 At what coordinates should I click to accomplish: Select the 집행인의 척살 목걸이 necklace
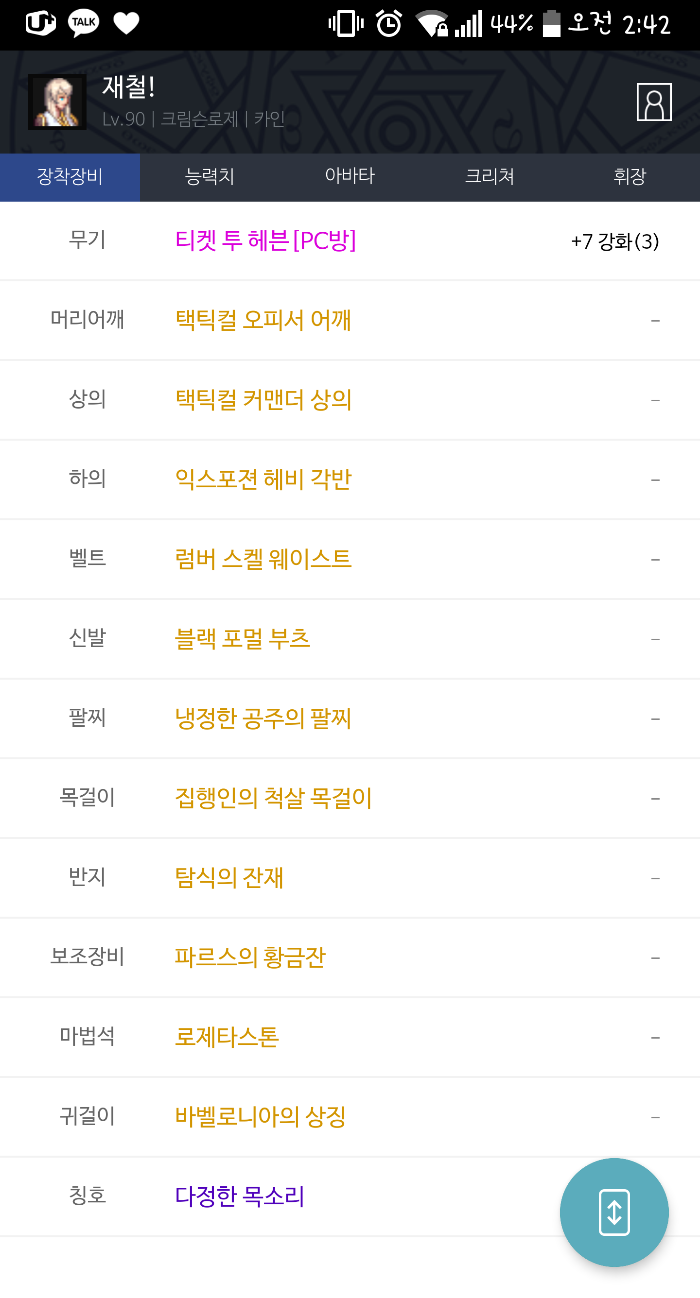click(x=273, y=798)
